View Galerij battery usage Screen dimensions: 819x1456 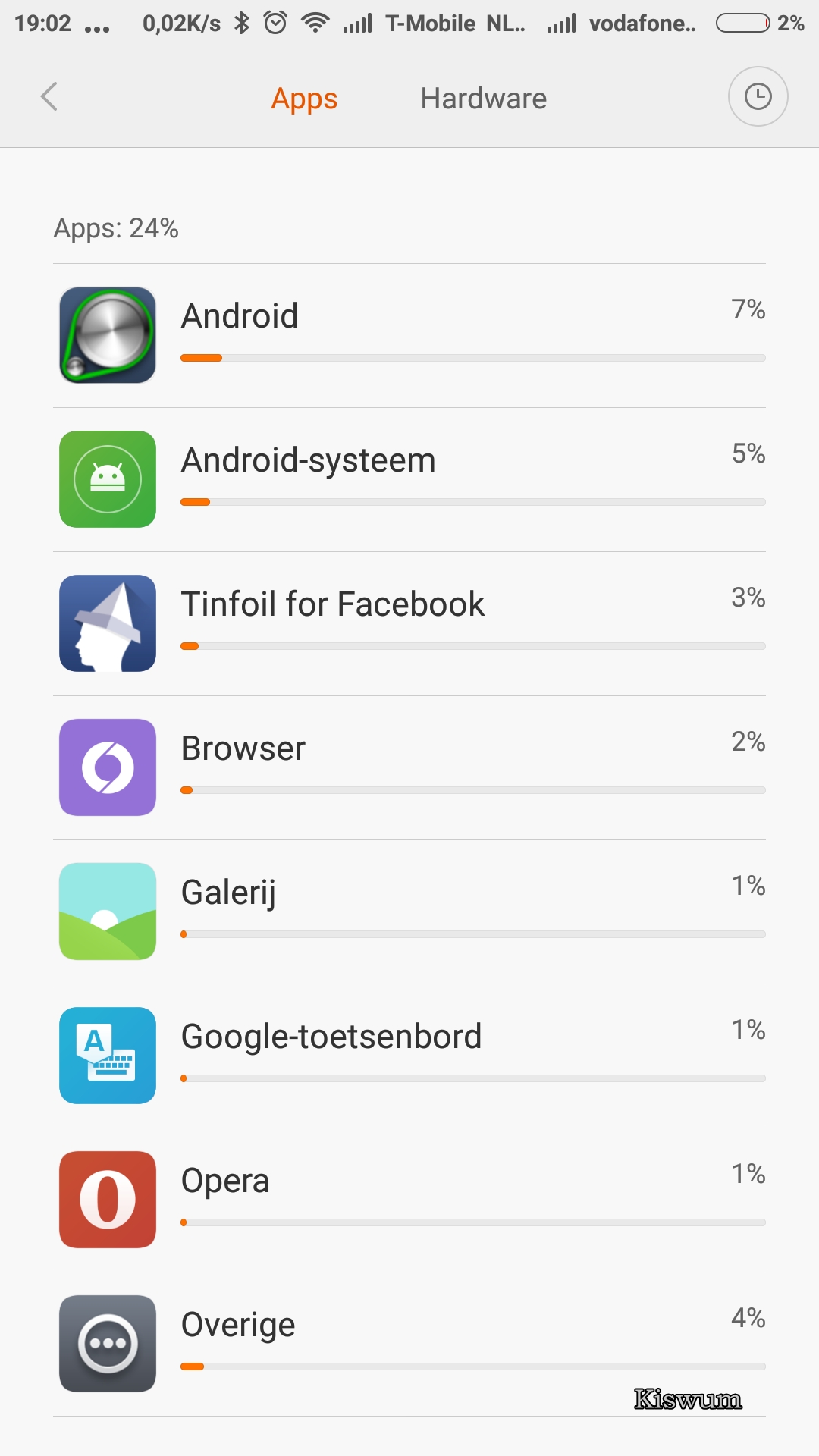[x=409, y=912]
